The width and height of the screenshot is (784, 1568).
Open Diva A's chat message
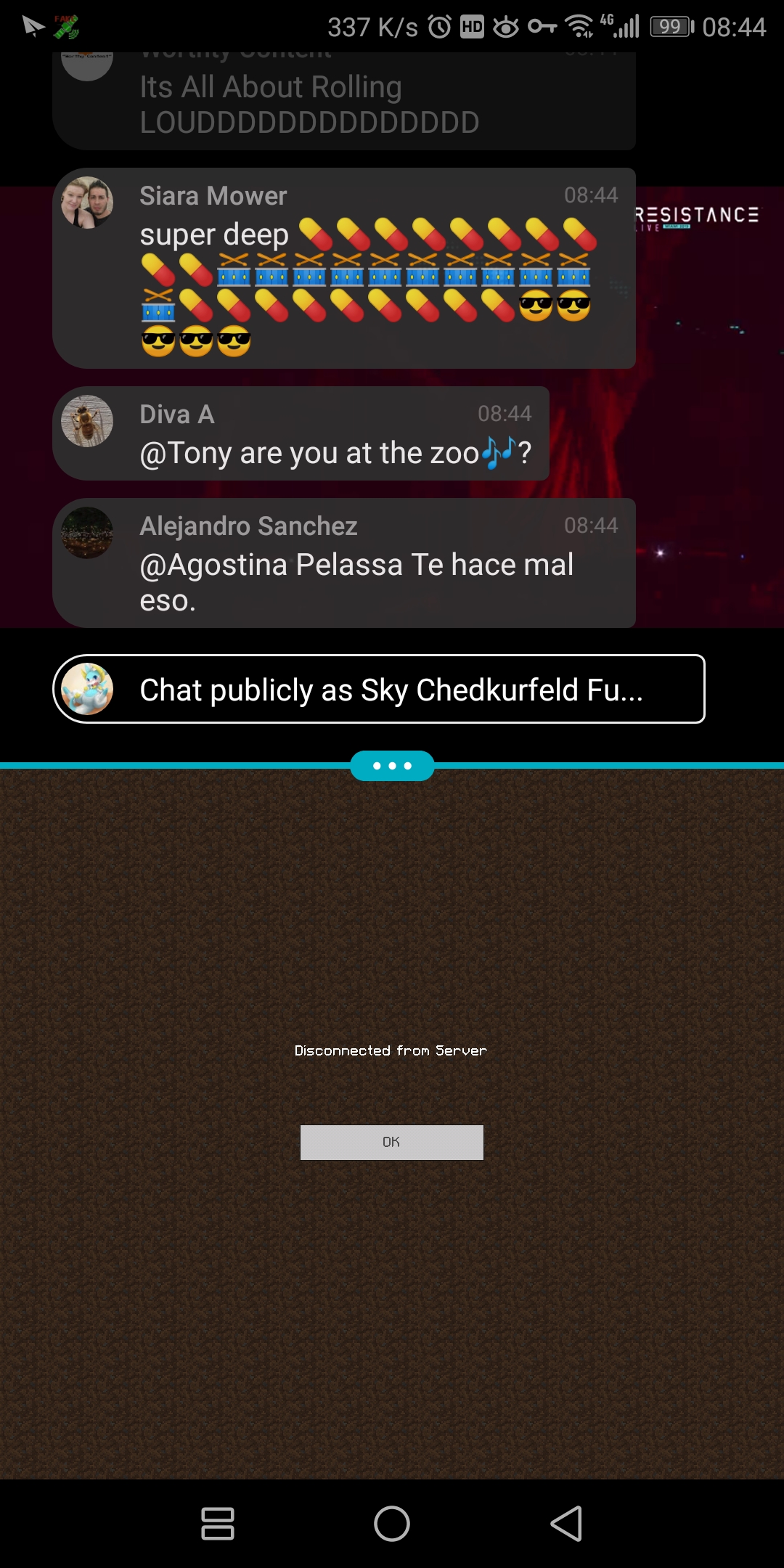[x=301, y=433]
